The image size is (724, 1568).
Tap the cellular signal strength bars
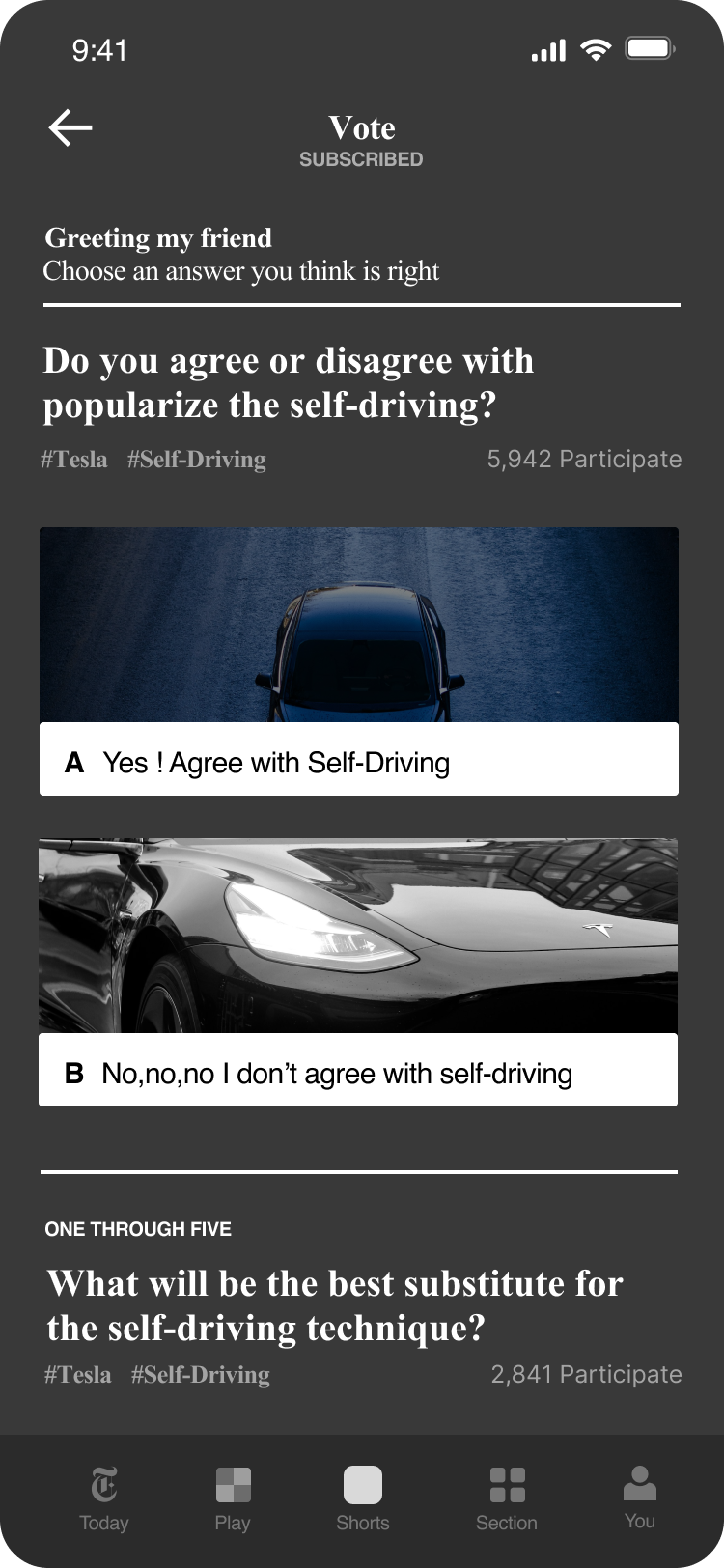[546, 49]
